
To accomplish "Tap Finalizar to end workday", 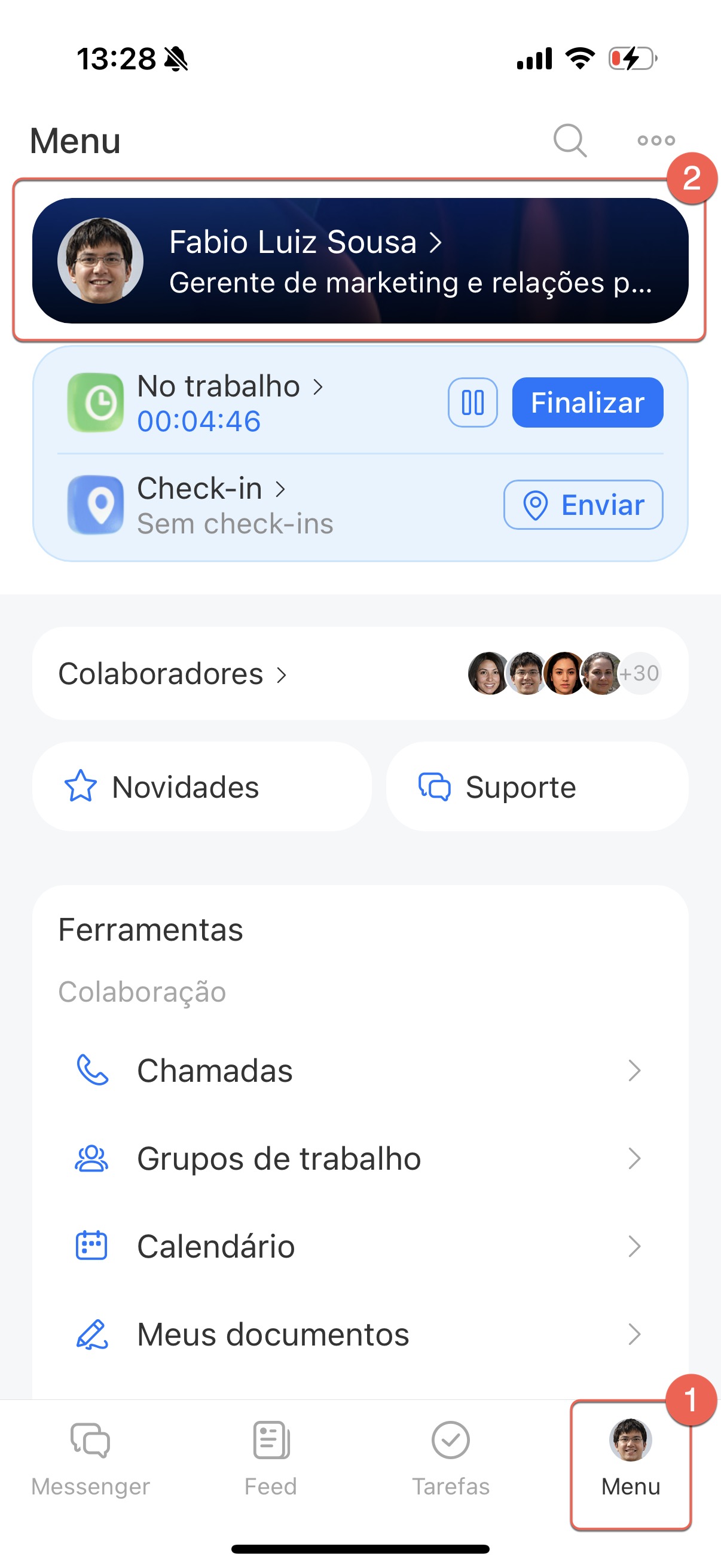I will pos(587,403).
